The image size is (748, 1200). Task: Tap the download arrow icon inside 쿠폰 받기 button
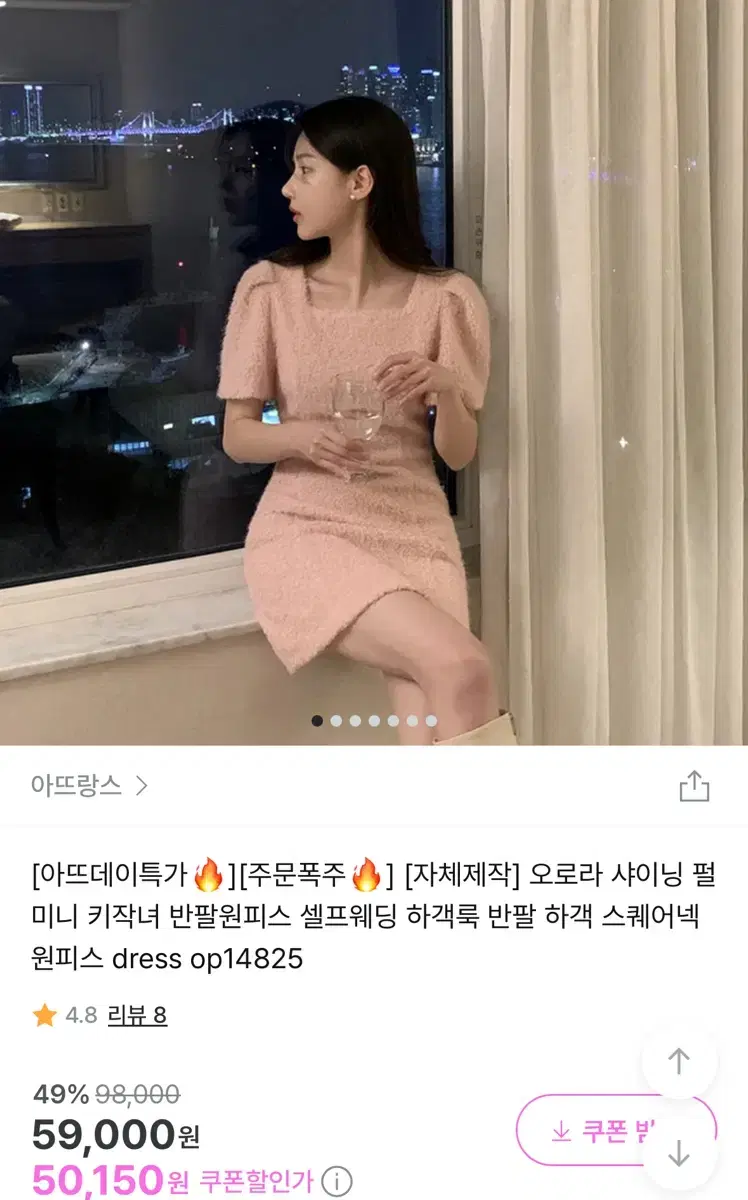click(558, 1128)
